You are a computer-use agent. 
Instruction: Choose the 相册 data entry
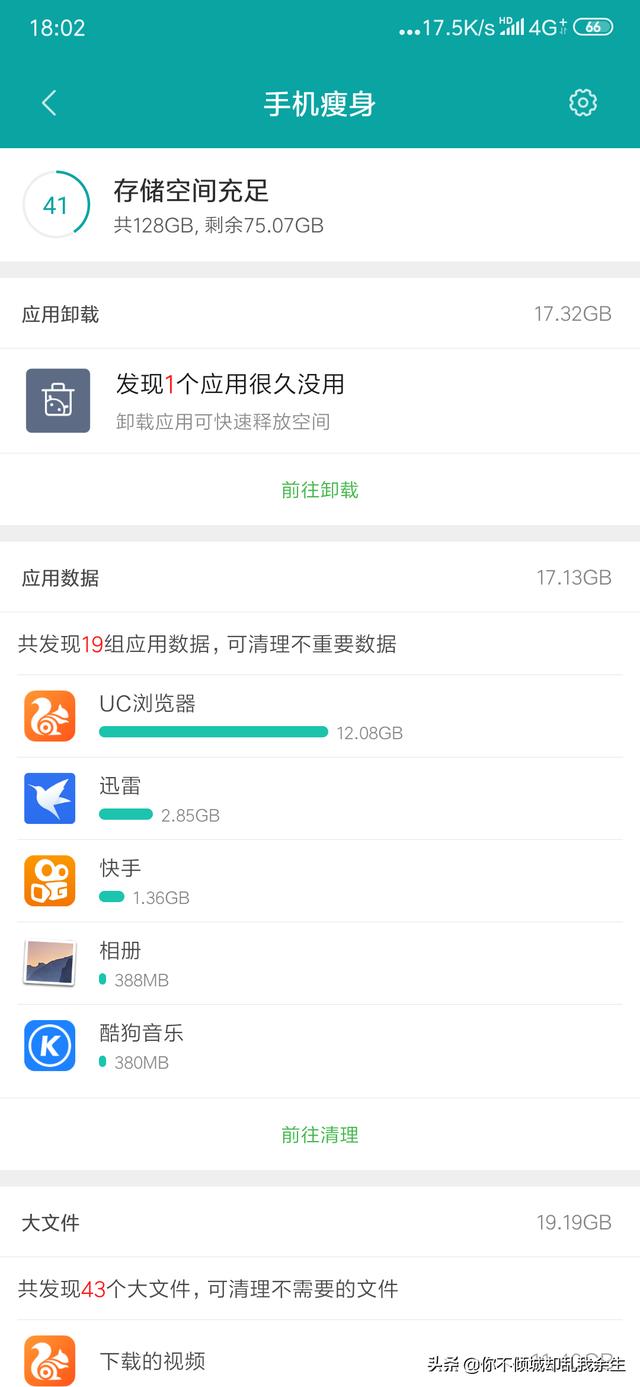(320, 963)
